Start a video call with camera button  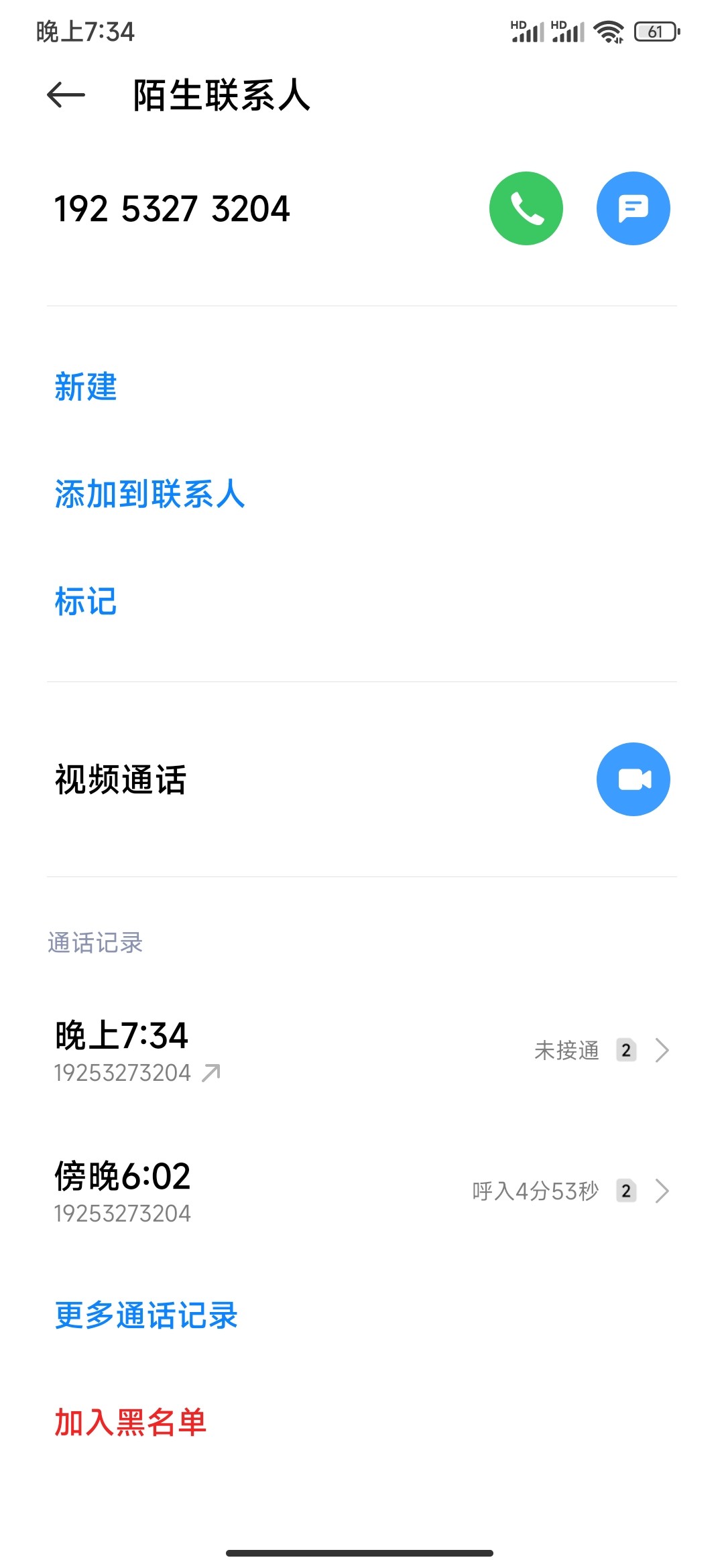[633, 779]
